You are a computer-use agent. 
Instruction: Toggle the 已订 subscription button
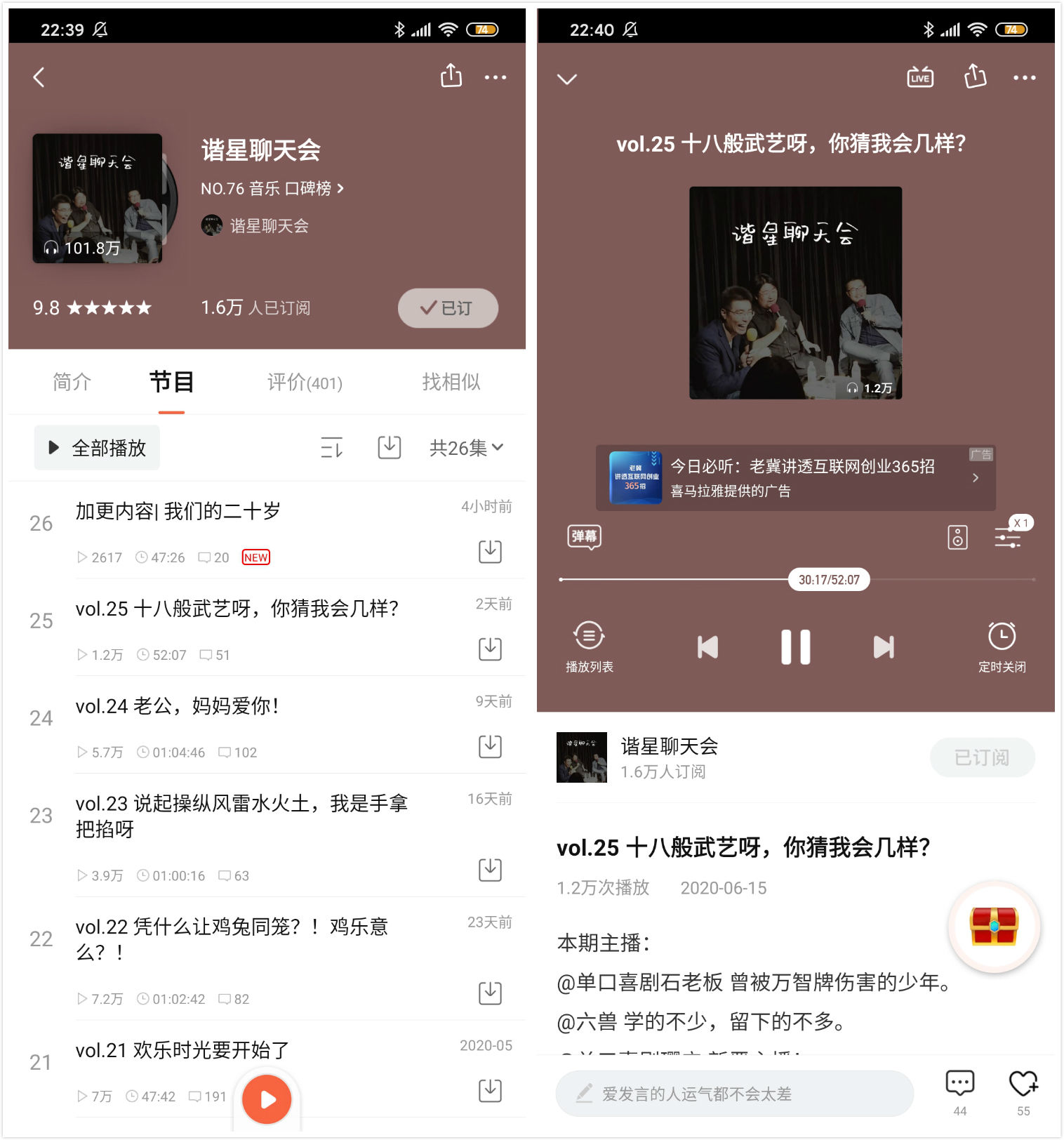[448, 308]
